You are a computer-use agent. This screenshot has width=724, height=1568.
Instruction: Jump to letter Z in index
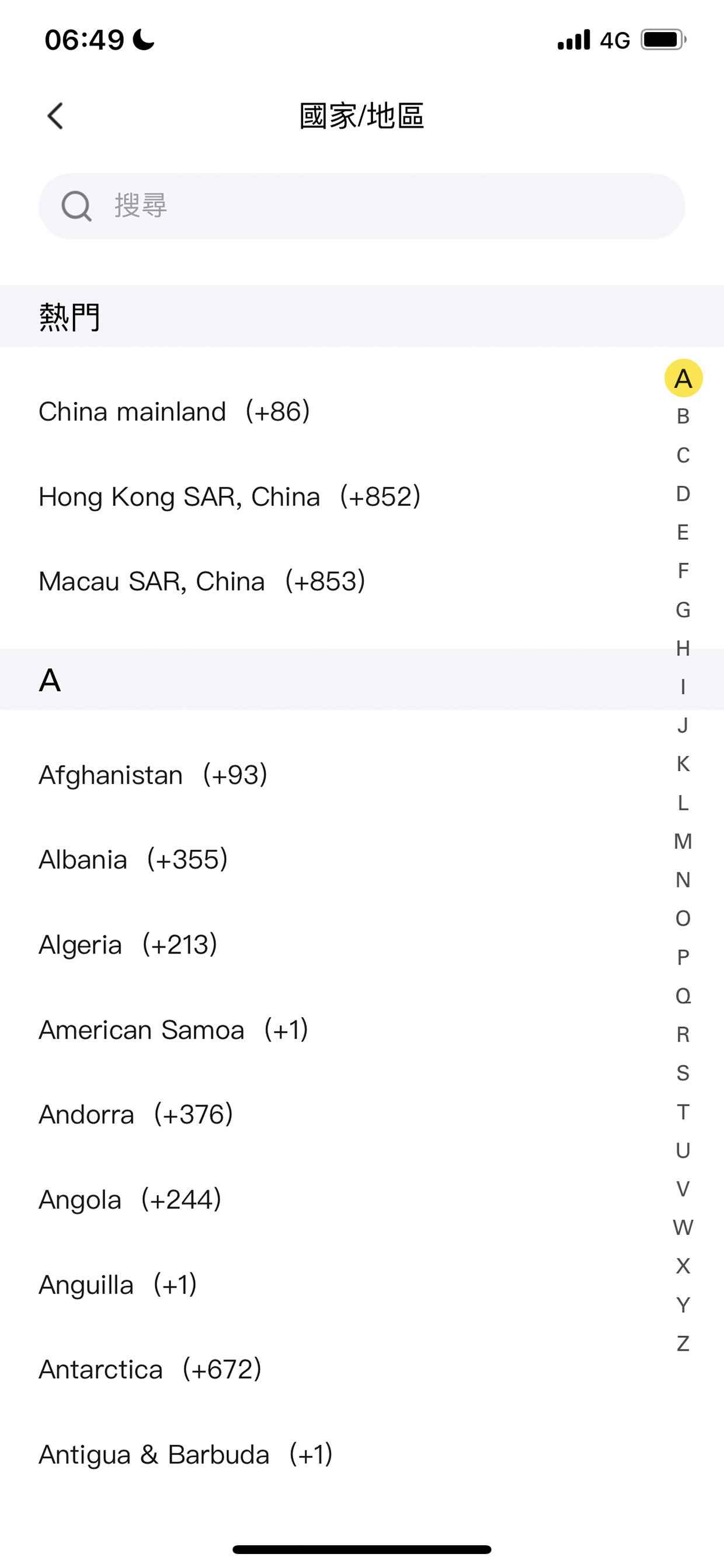[683, 1344]
